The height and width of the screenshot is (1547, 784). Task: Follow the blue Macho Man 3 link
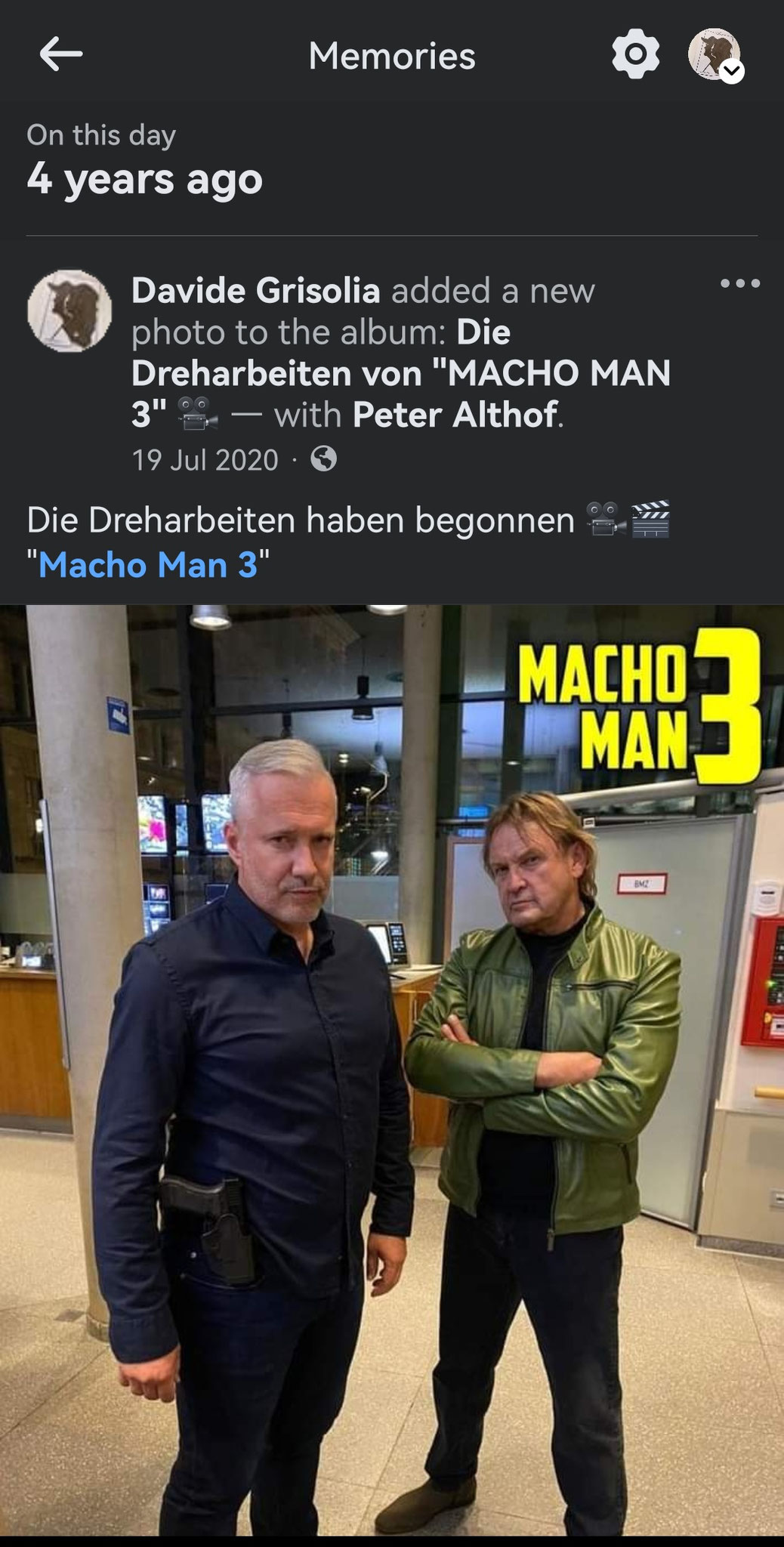click(148, 564)
